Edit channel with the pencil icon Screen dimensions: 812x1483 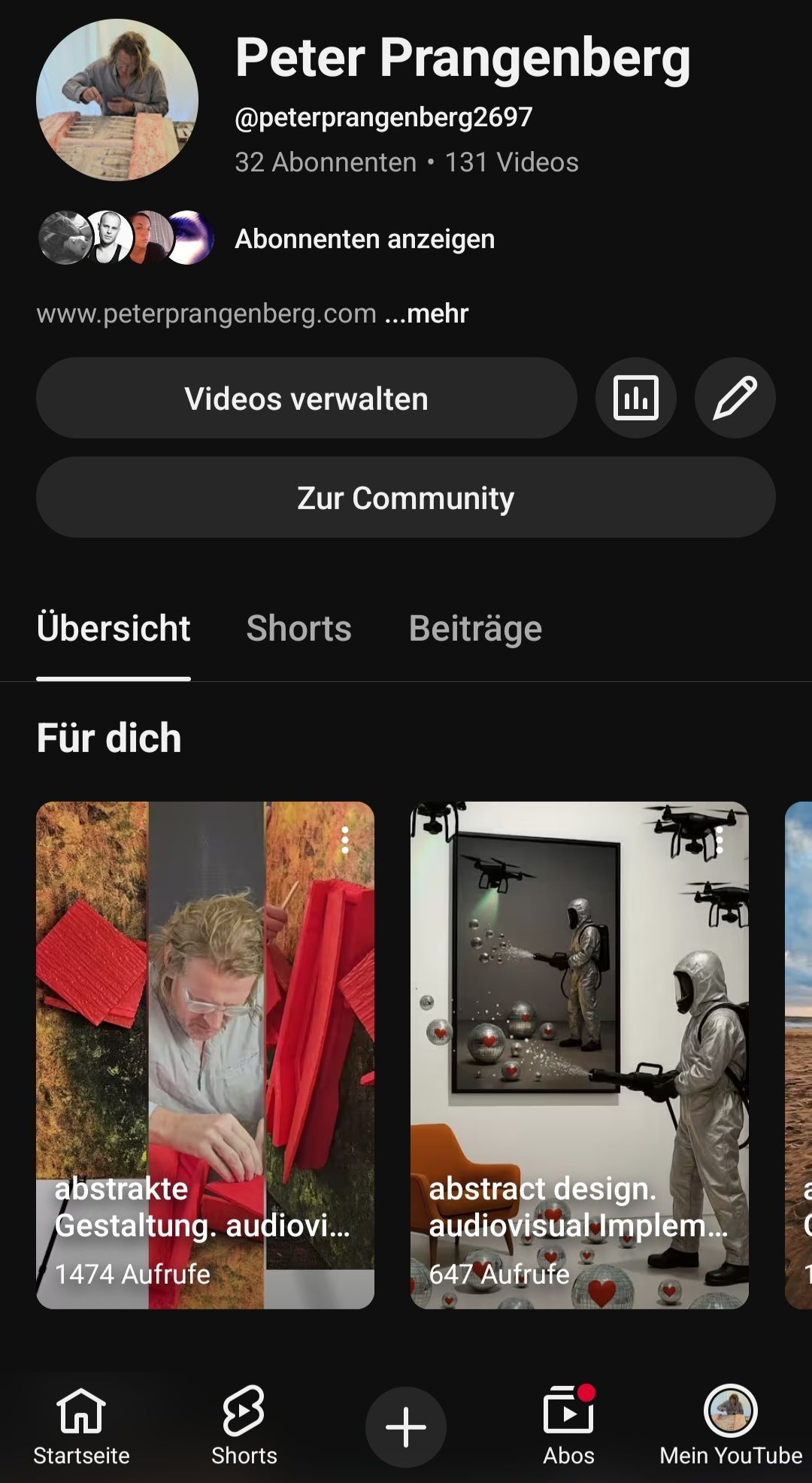coord(735,398)
